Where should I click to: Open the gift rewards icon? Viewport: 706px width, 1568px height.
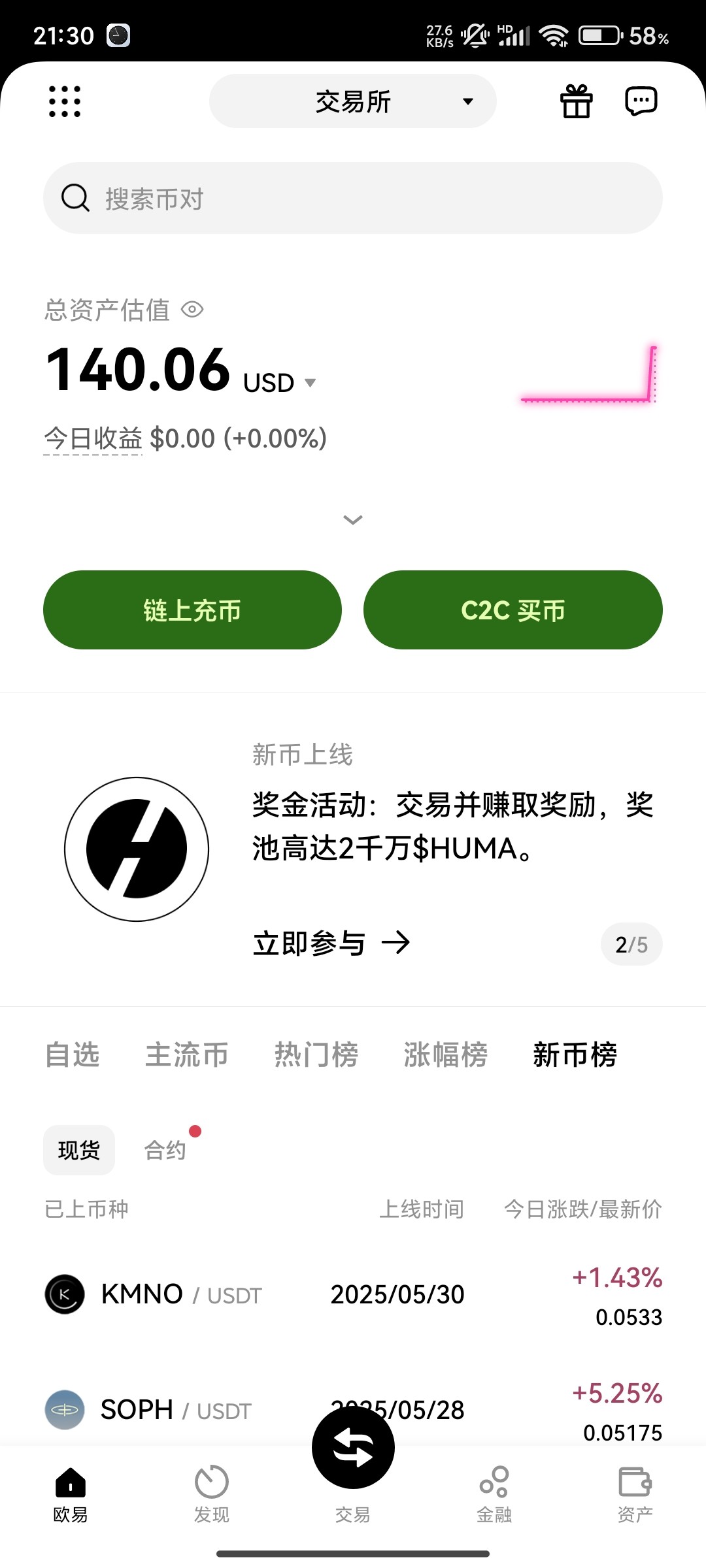[x=577, y=101]
